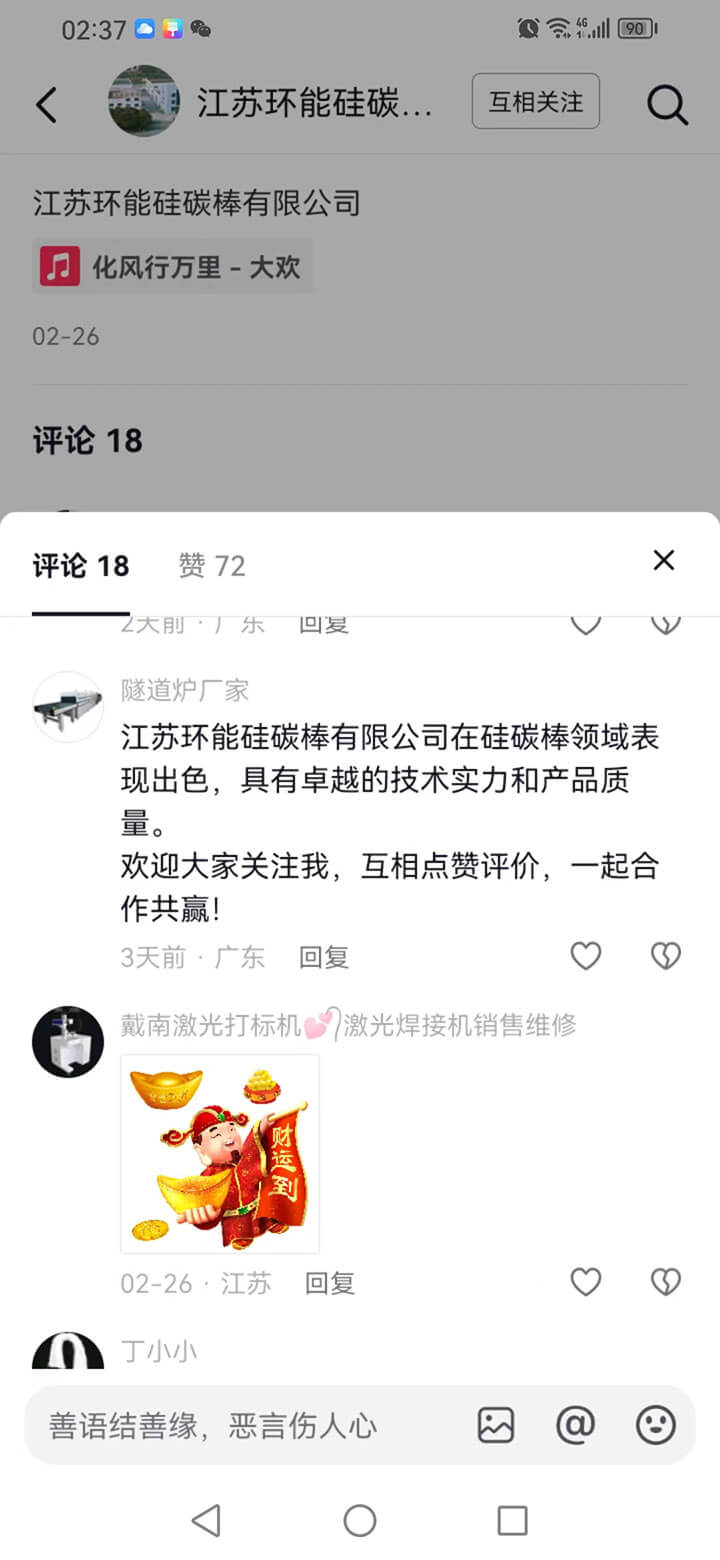Open the emoji picker
This screenshot has height=1560, width=720.
pos(656,1425)
